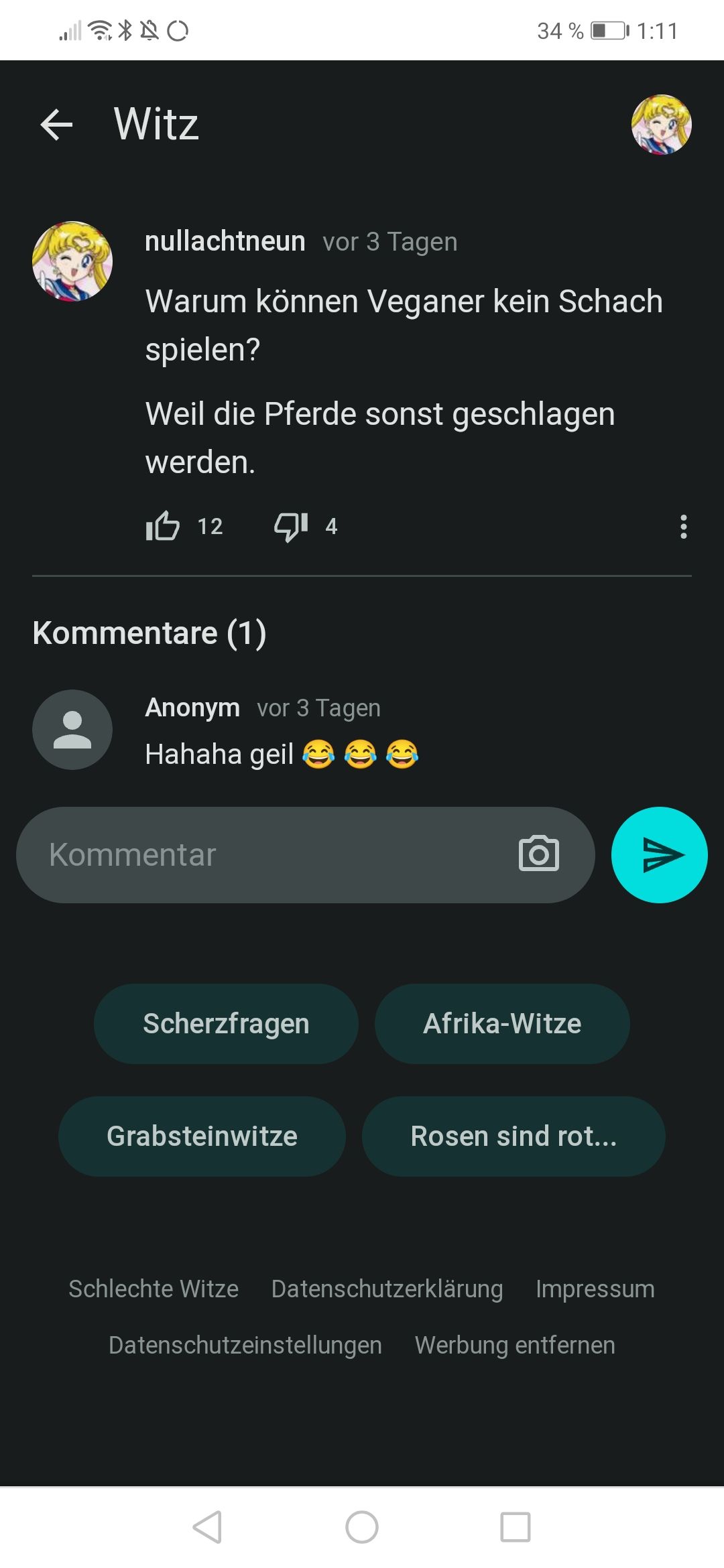Open the Afrika-Witze category chip

click(x=502, y=1024)
